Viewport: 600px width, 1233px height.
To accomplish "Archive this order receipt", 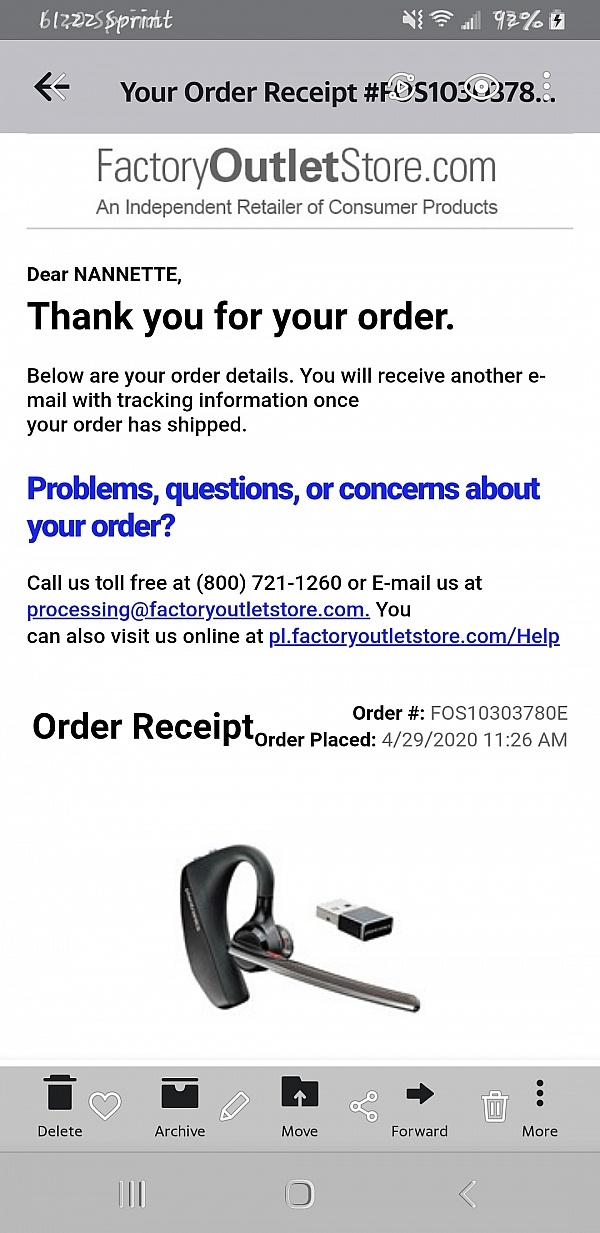I will tap(180, 1107).
